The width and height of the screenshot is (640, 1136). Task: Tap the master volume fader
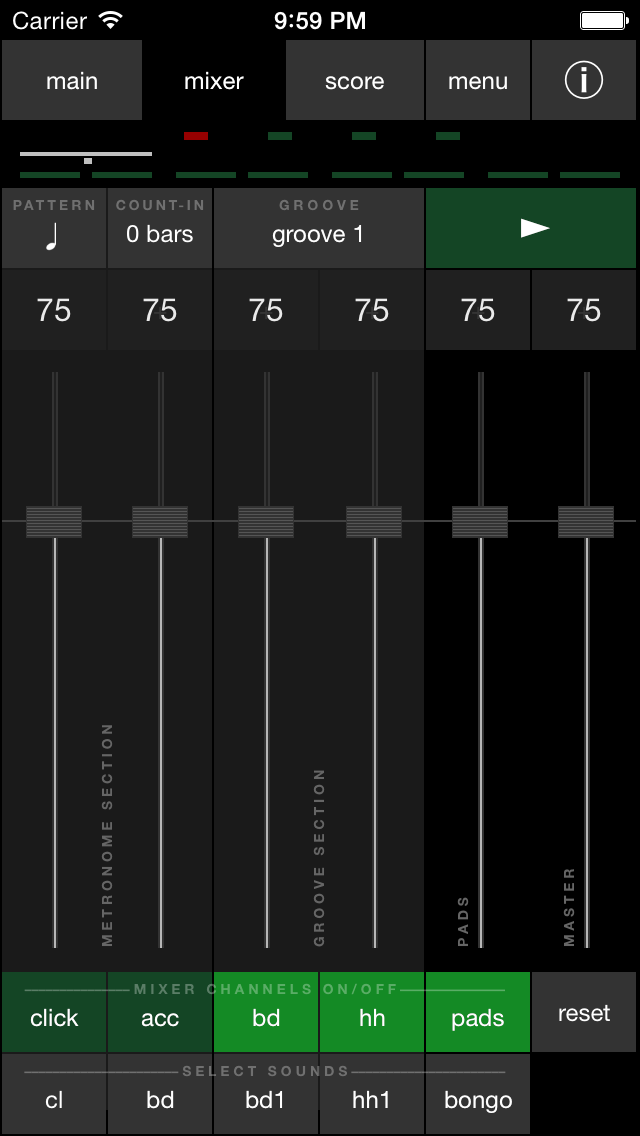586,522
